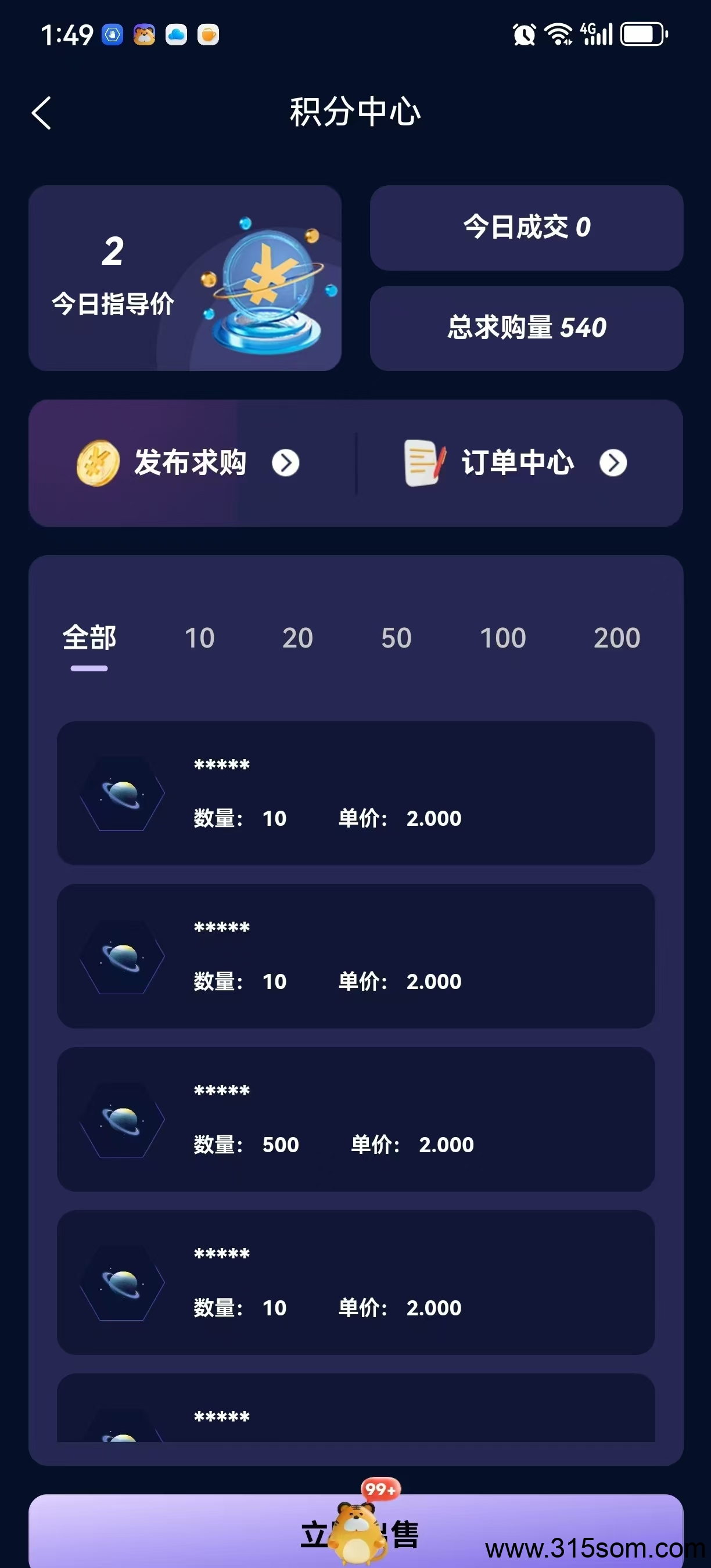Select the 200 quantity filter tab
Viewport: 711px width, 1568px height.
point(617,638)
